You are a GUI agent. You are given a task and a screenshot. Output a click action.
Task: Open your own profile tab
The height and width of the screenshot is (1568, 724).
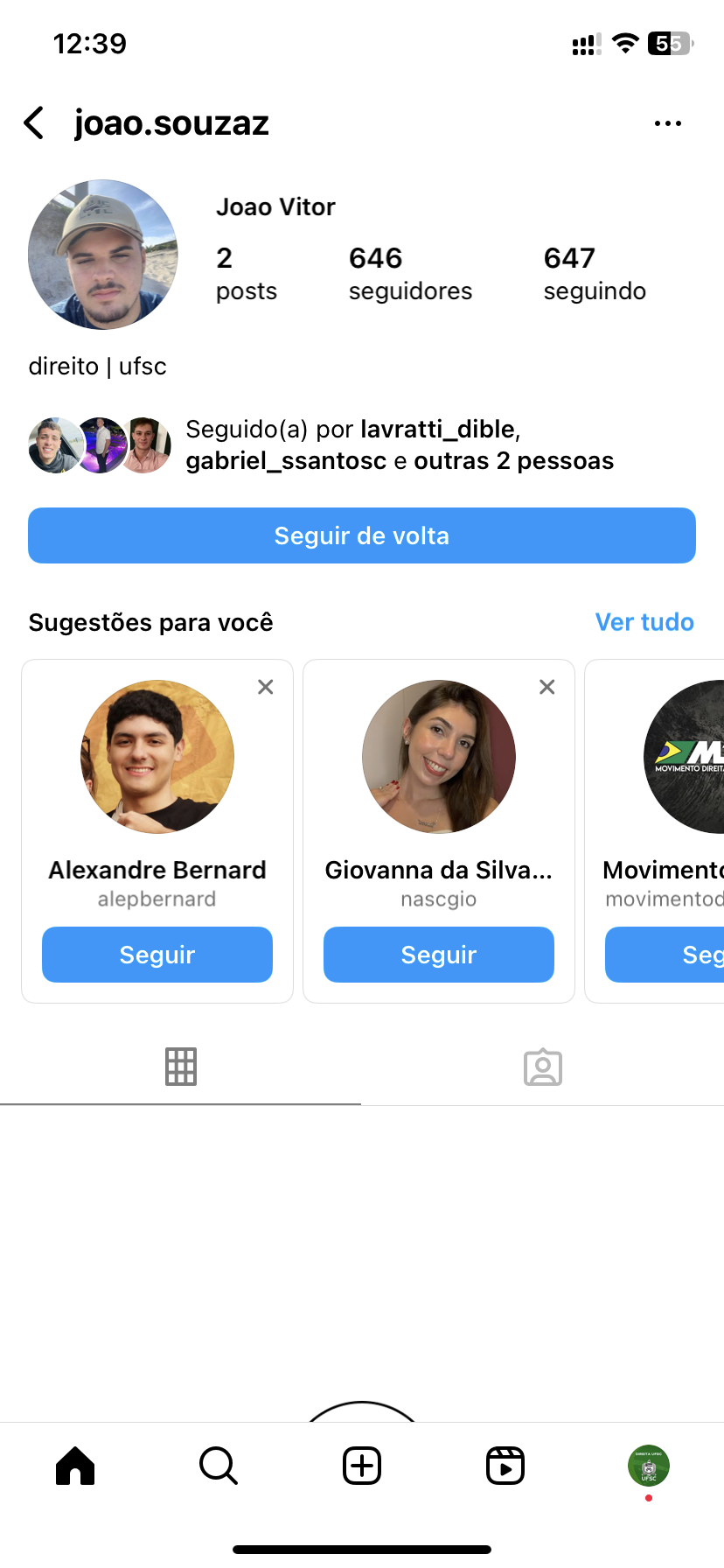tap(649, 1466)
